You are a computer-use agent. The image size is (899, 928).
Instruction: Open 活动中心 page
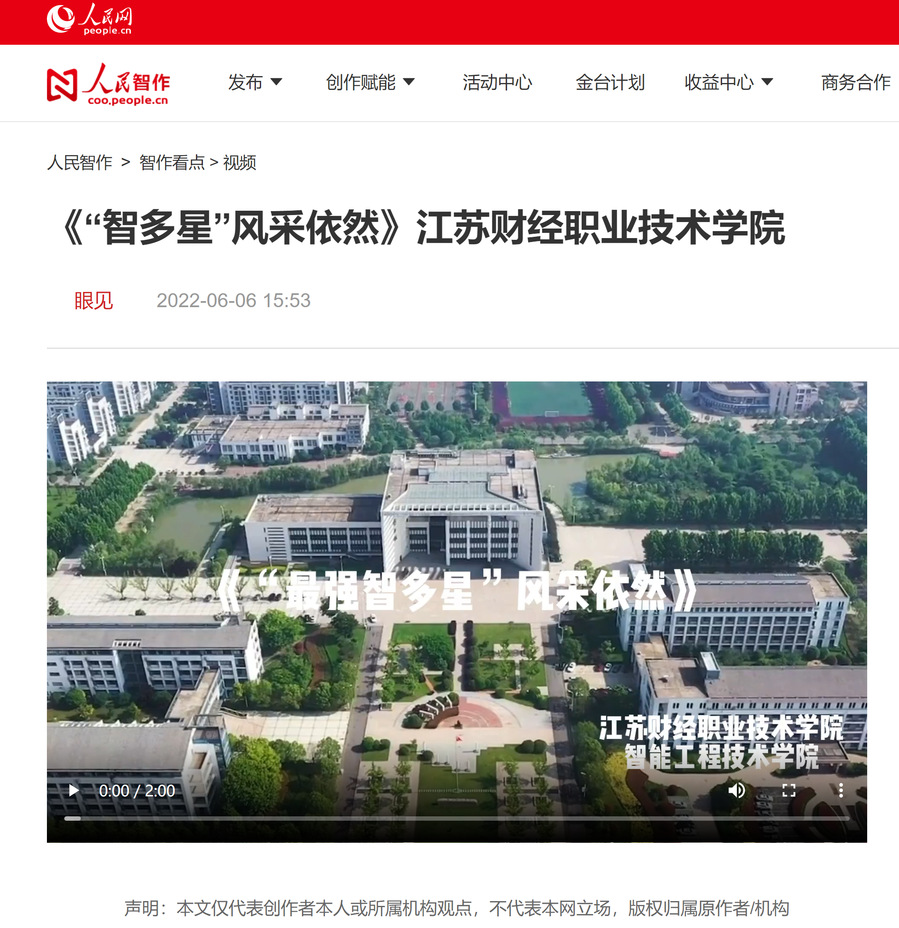click(497, 83)
